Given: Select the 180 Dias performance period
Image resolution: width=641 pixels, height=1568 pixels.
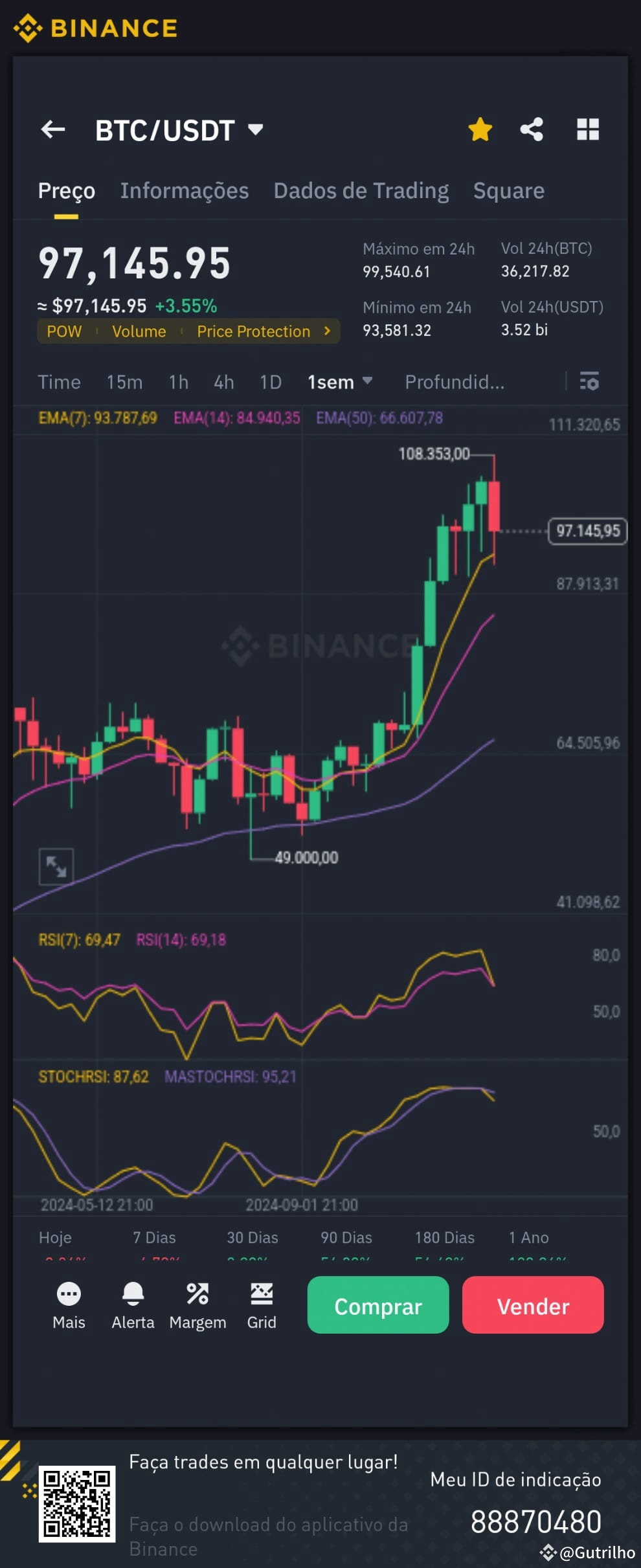Looking at the screenshot, I should [445, 1237].
